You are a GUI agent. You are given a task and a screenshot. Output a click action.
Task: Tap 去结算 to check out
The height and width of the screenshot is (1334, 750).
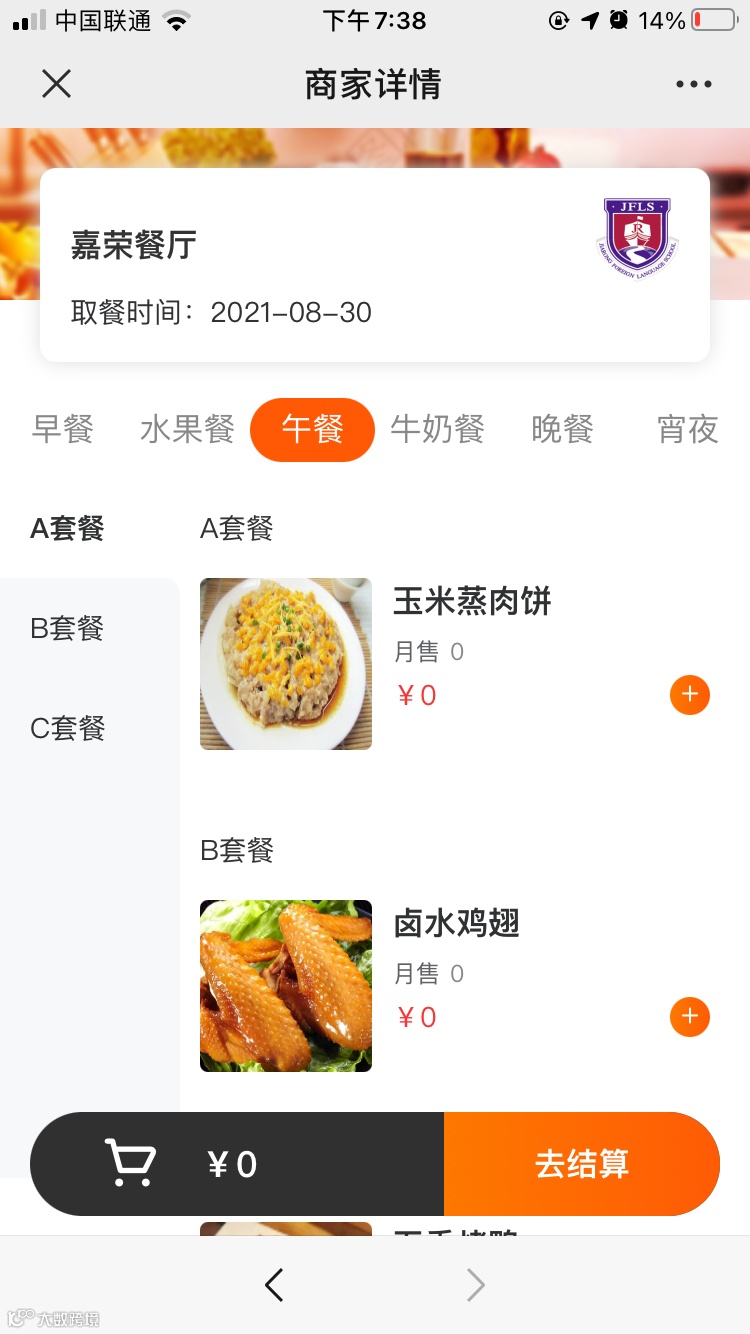coord(581,1164)
